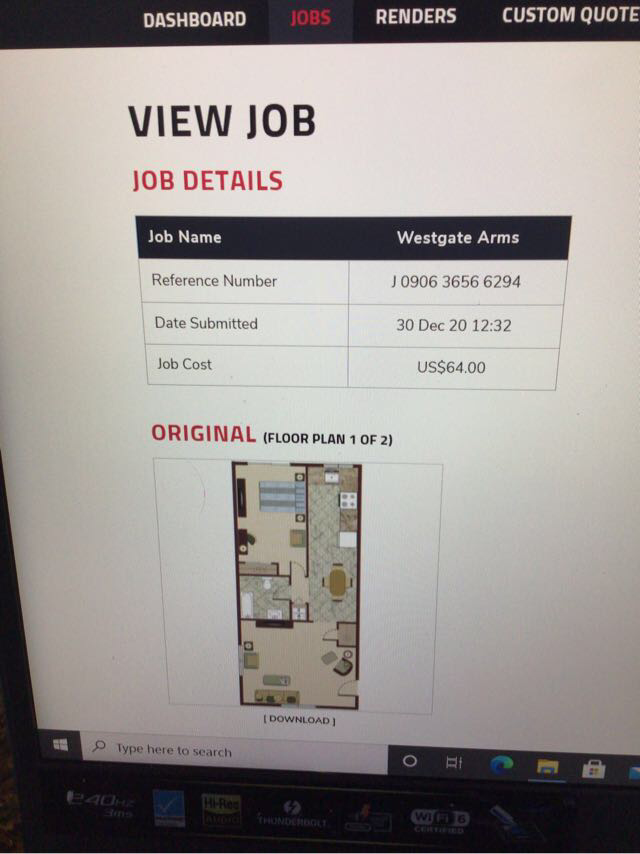
Task: Open Cortana from the taskbar
Action: pos(409,761)
